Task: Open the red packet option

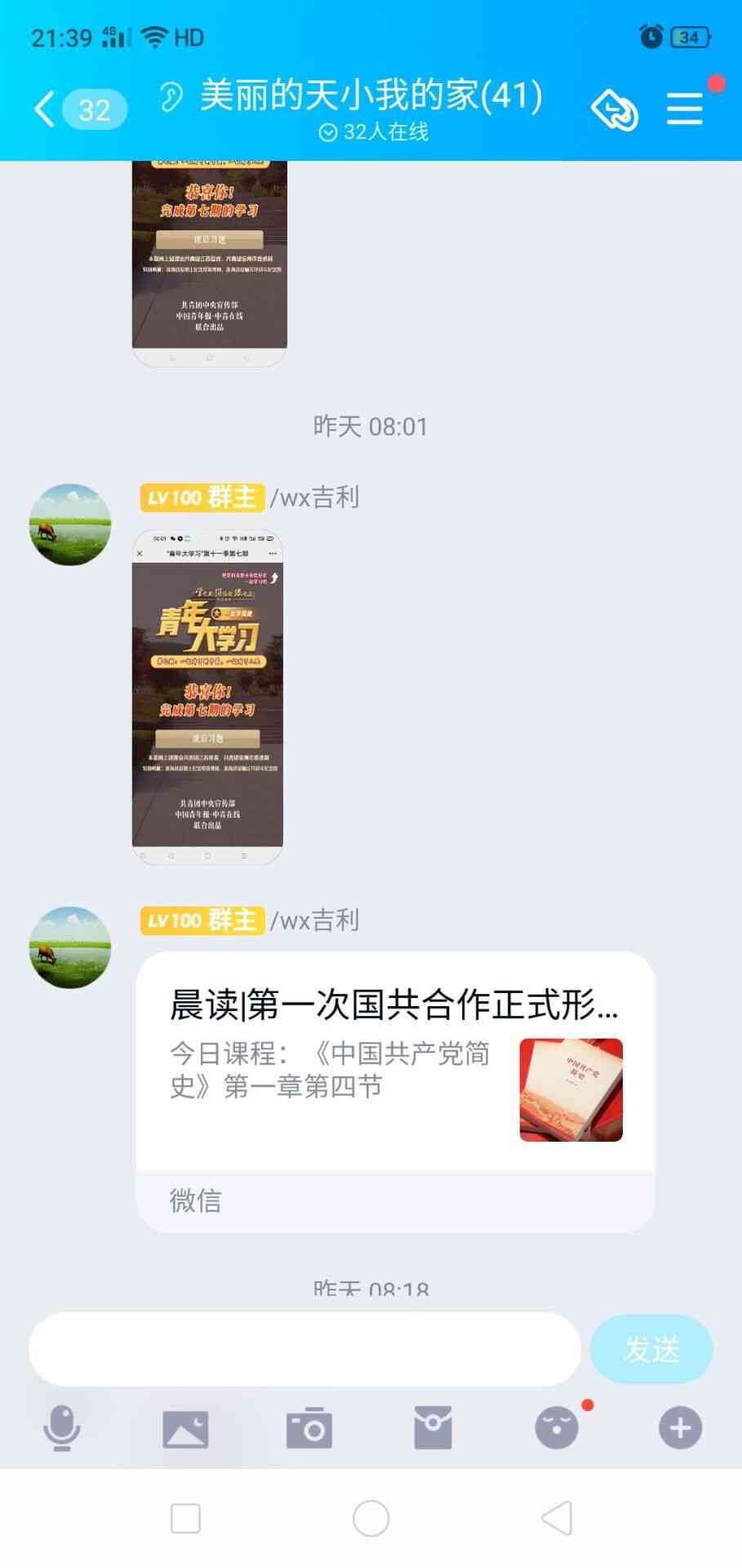Action: [433, 1428]
